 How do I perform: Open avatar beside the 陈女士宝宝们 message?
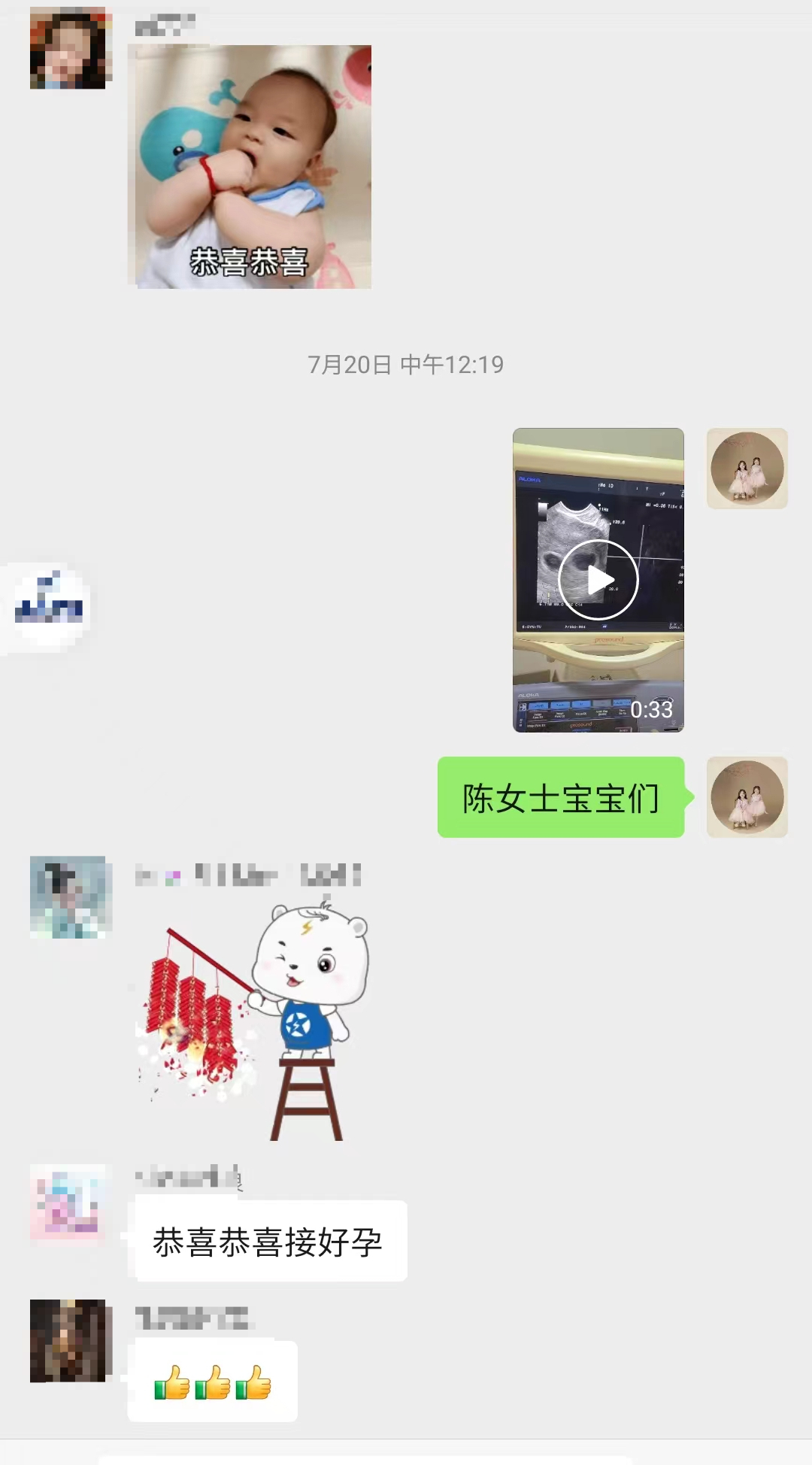click(x=747, y=797)
